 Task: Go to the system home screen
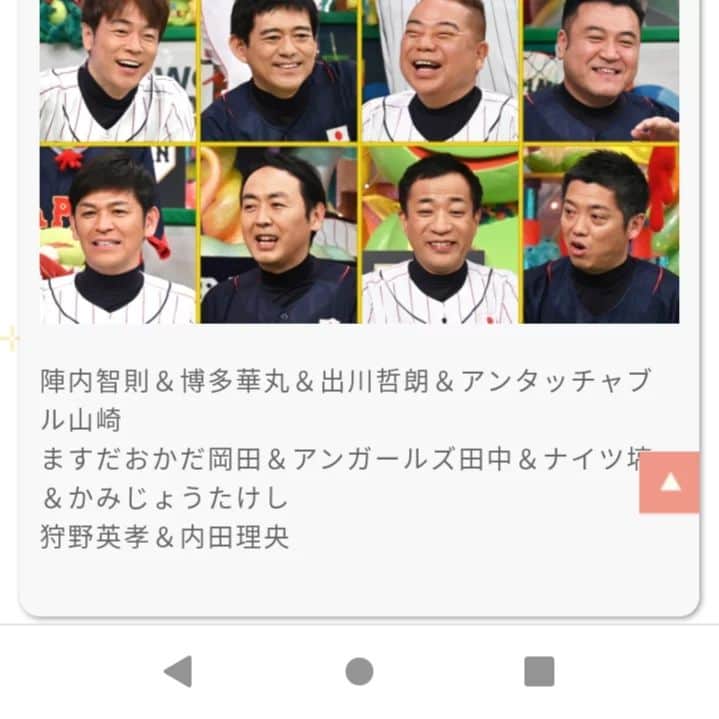tap(359, 671)
